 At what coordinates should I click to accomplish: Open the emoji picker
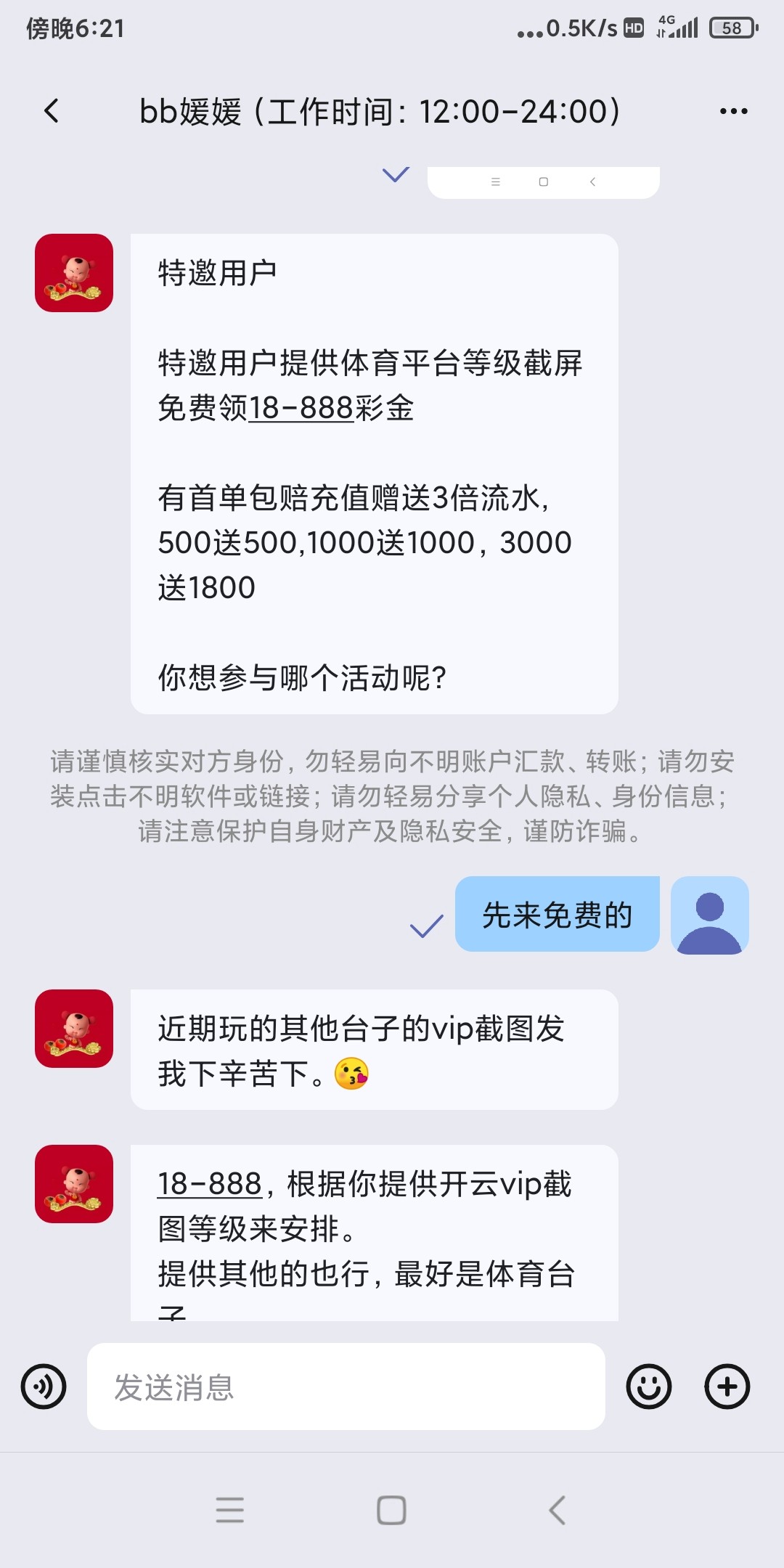tap(648, 1387)
